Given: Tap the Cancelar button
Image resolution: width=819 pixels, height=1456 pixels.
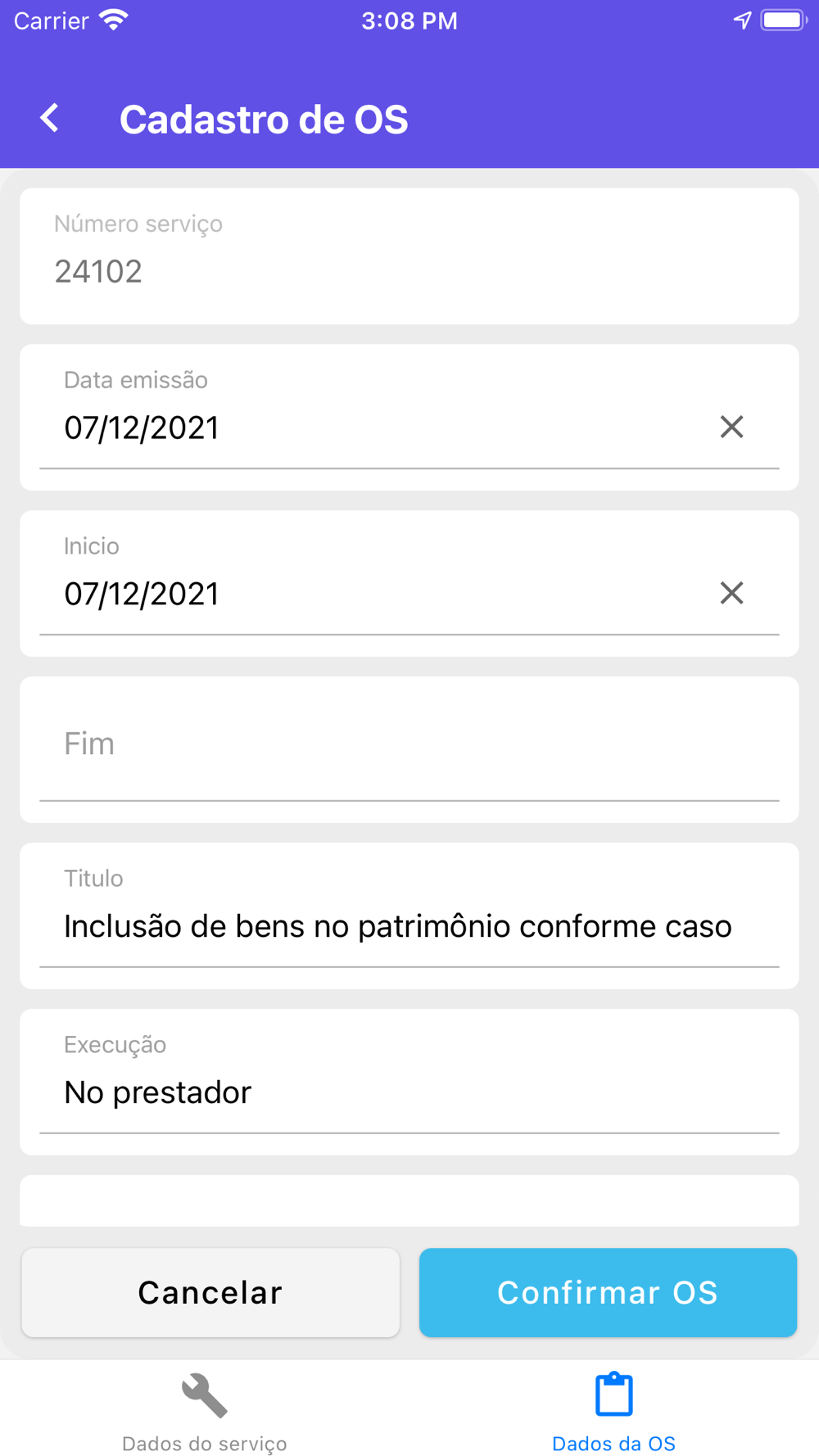Looking at the screenshot, I should 210,1292.
